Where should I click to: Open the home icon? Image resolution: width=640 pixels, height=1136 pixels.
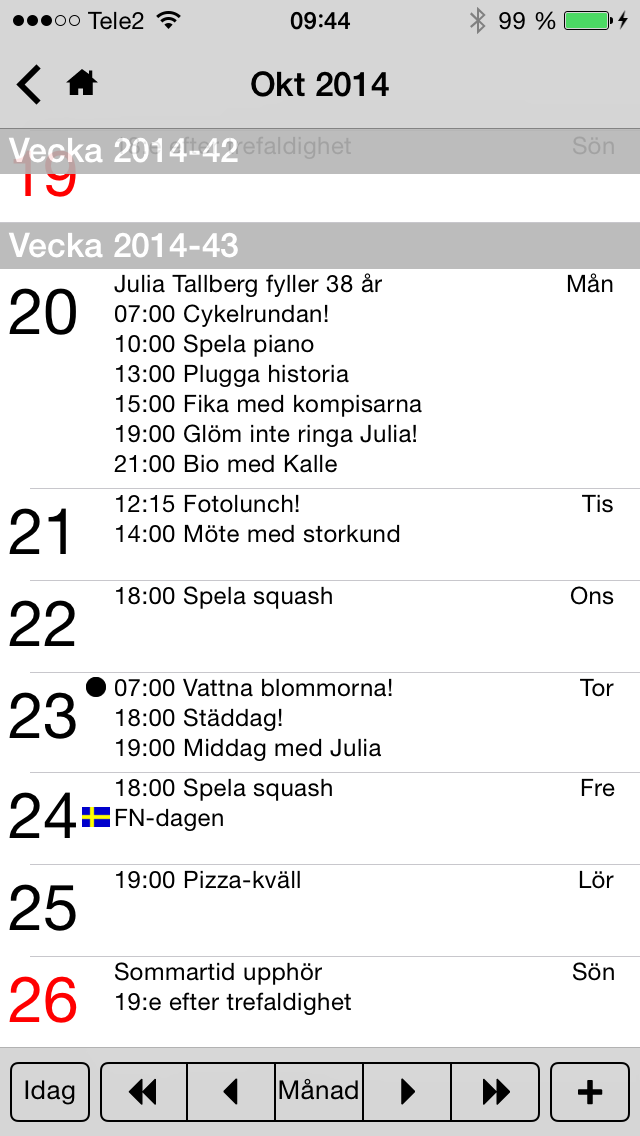(x=82, y=84)
